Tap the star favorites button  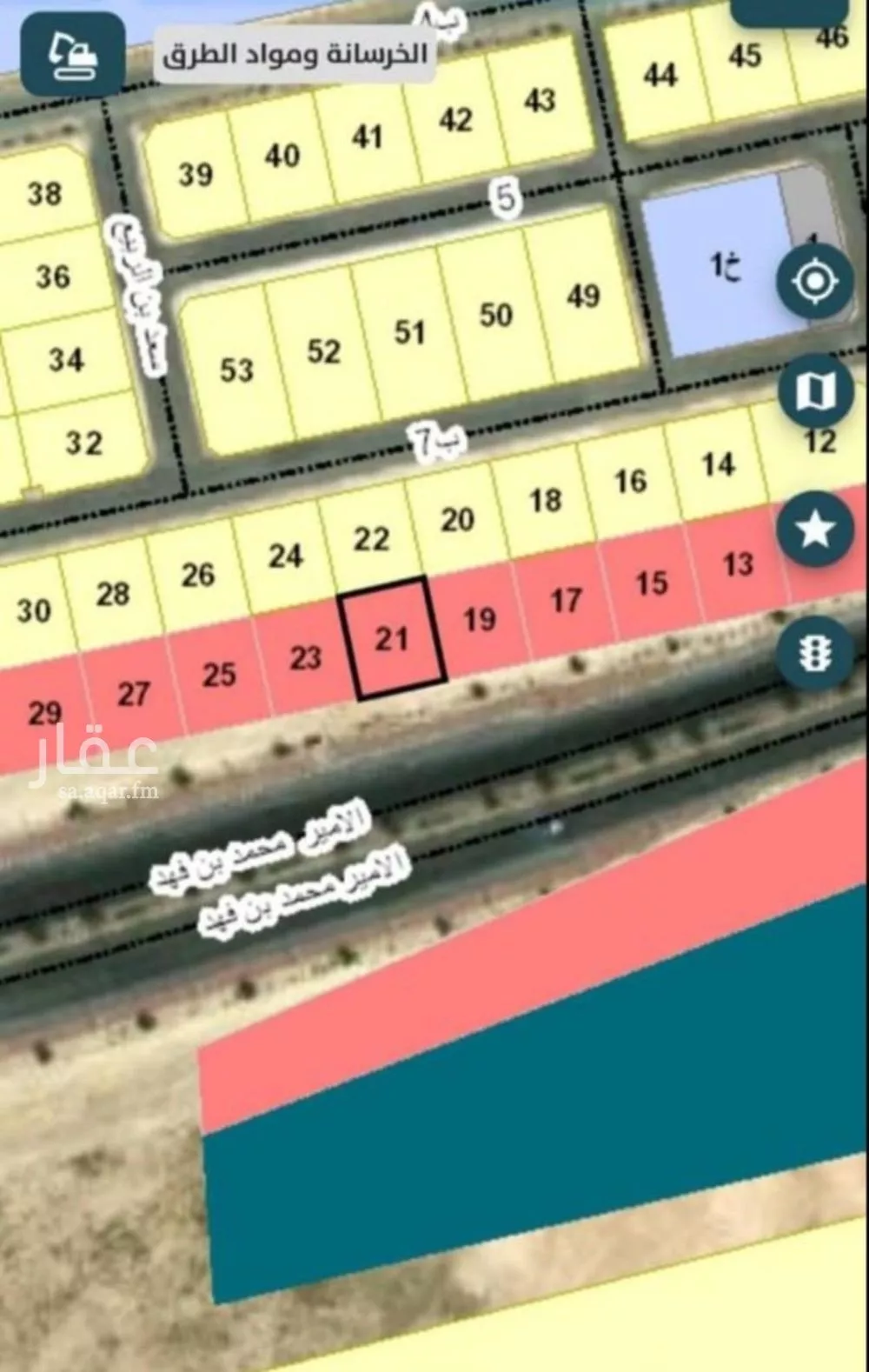[x=814, y=529]
